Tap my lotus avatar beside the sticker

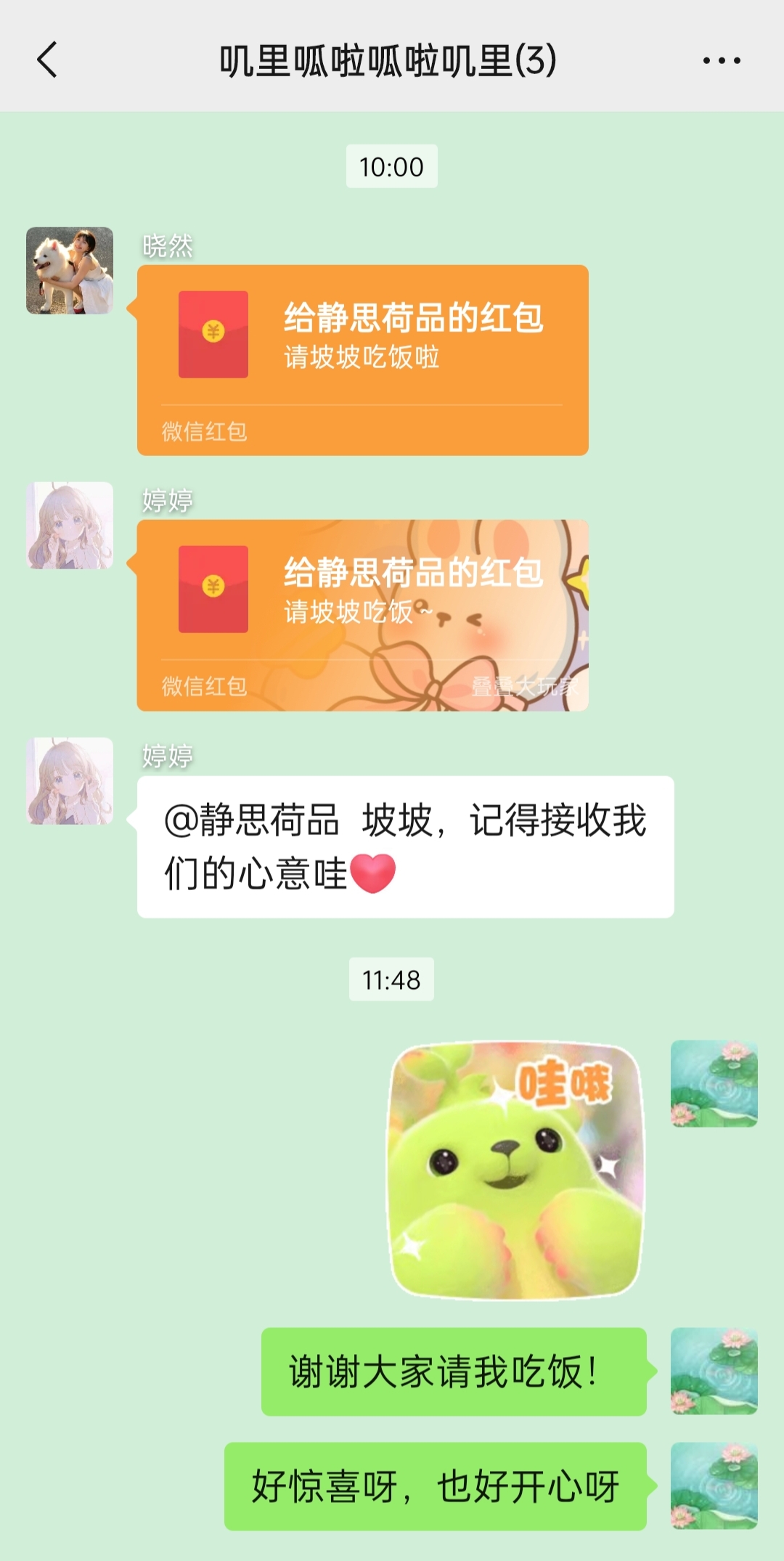coord(714,1083)
